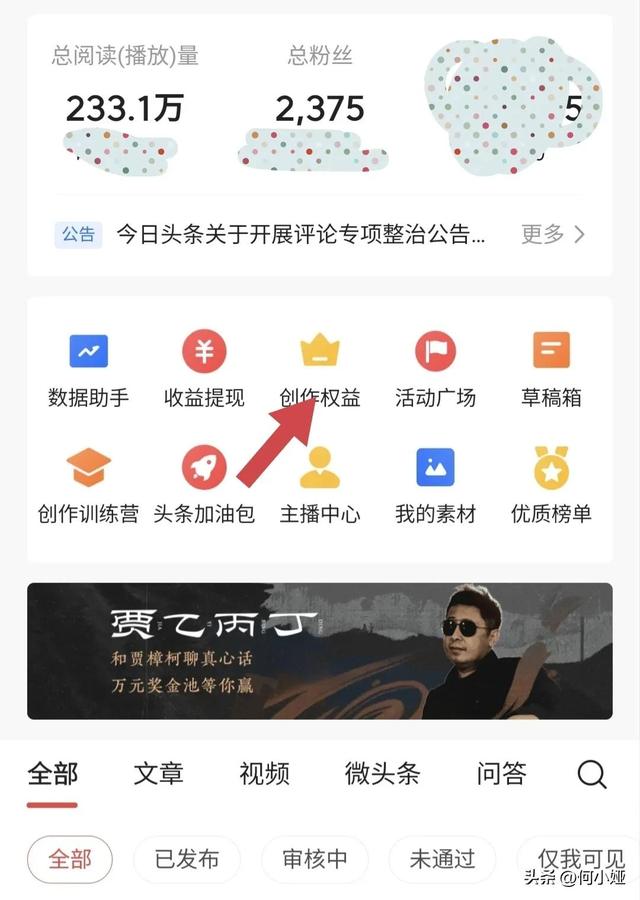Switch to the 文章 tab

click(159, 773)
